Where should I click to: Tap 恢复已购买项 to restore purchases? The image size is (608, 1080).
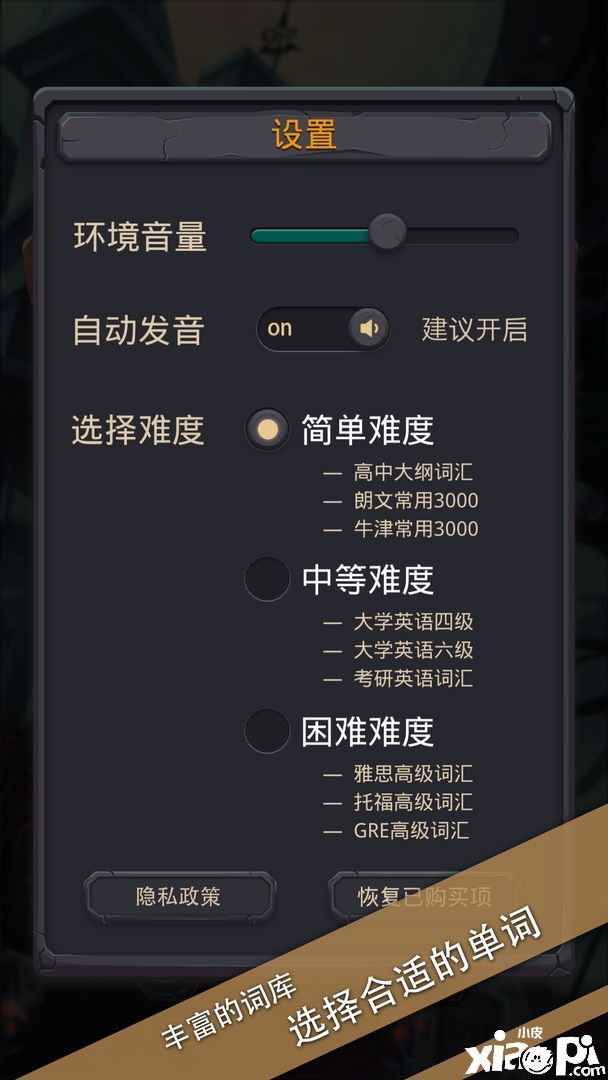click(424, 896)
